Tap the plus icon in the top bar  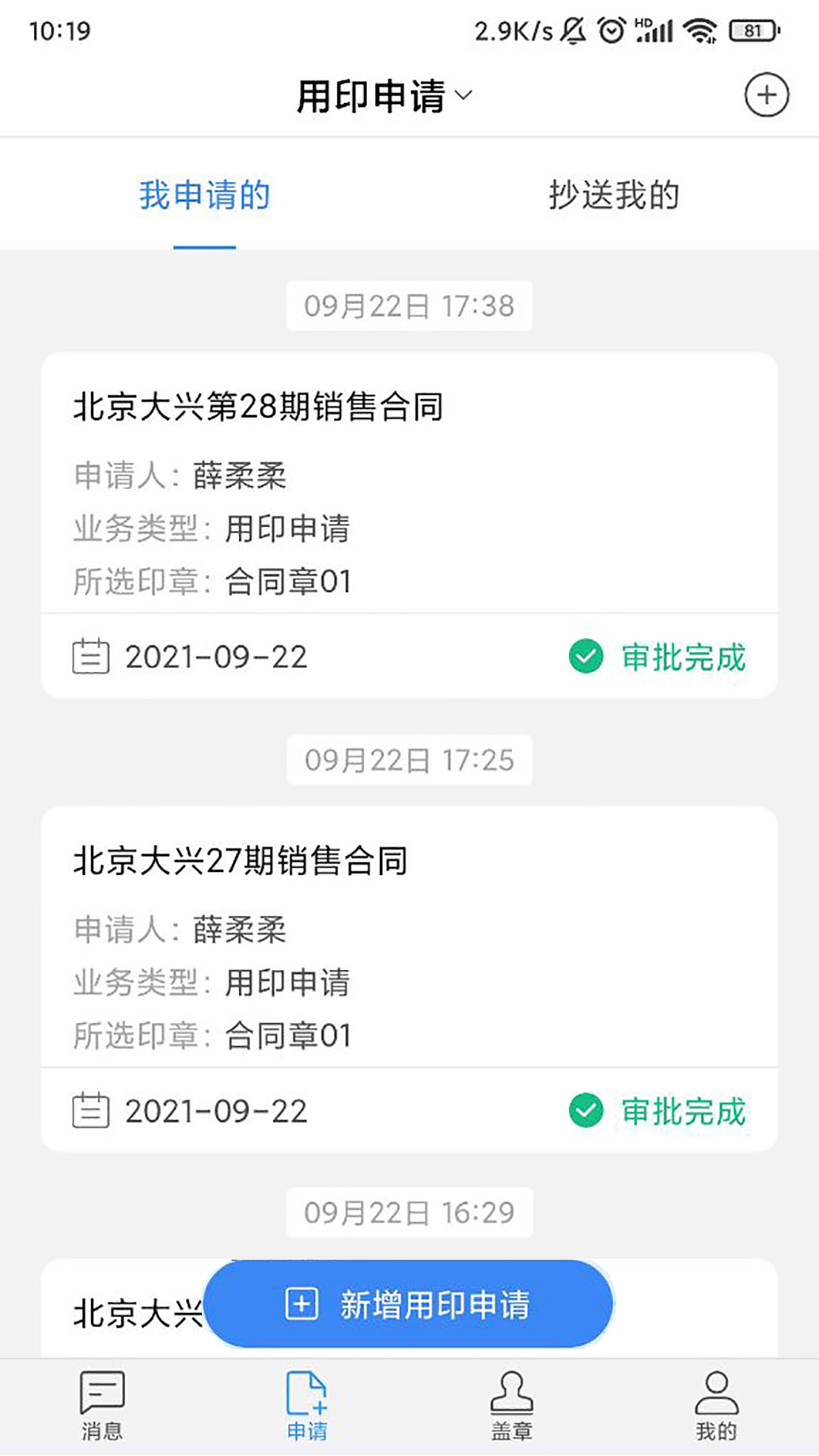[x=766, y=96]
